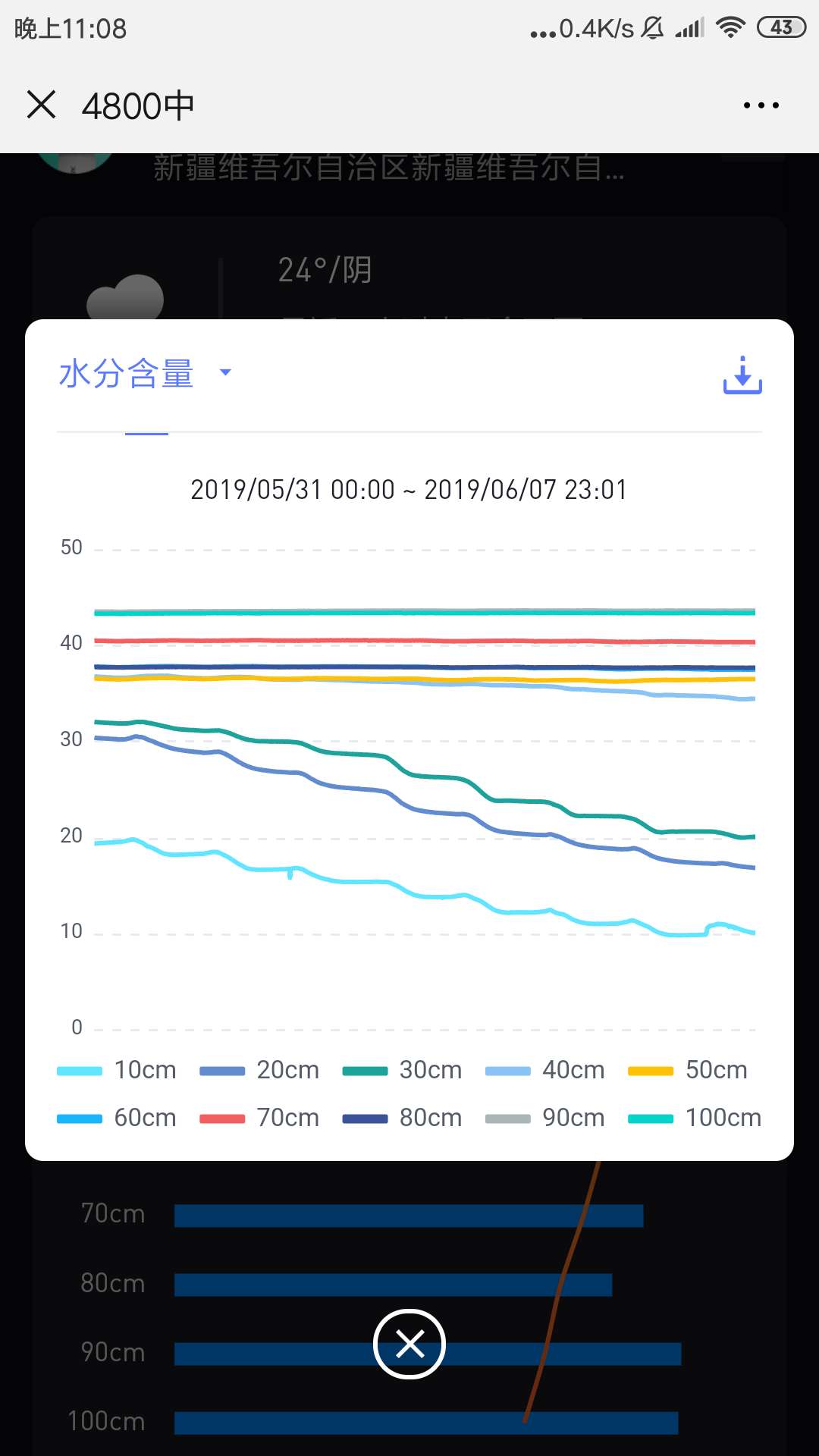Expand the 水分含量 dropdown selector
819x1456 pixels.
(x=146, y=373)
